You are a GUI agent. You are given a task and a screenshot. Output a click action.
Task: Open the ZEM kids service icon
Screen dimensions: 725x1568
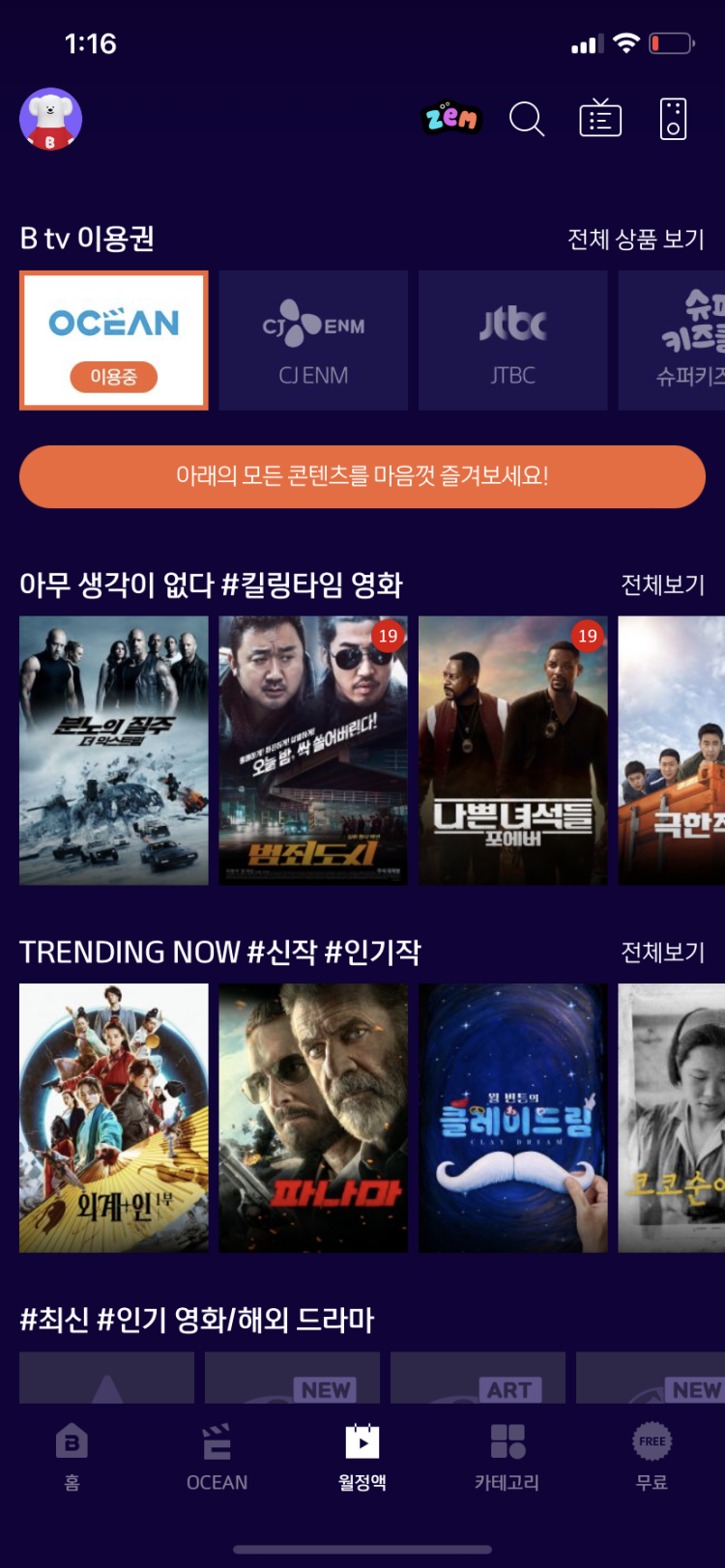(x=451, y=118)
